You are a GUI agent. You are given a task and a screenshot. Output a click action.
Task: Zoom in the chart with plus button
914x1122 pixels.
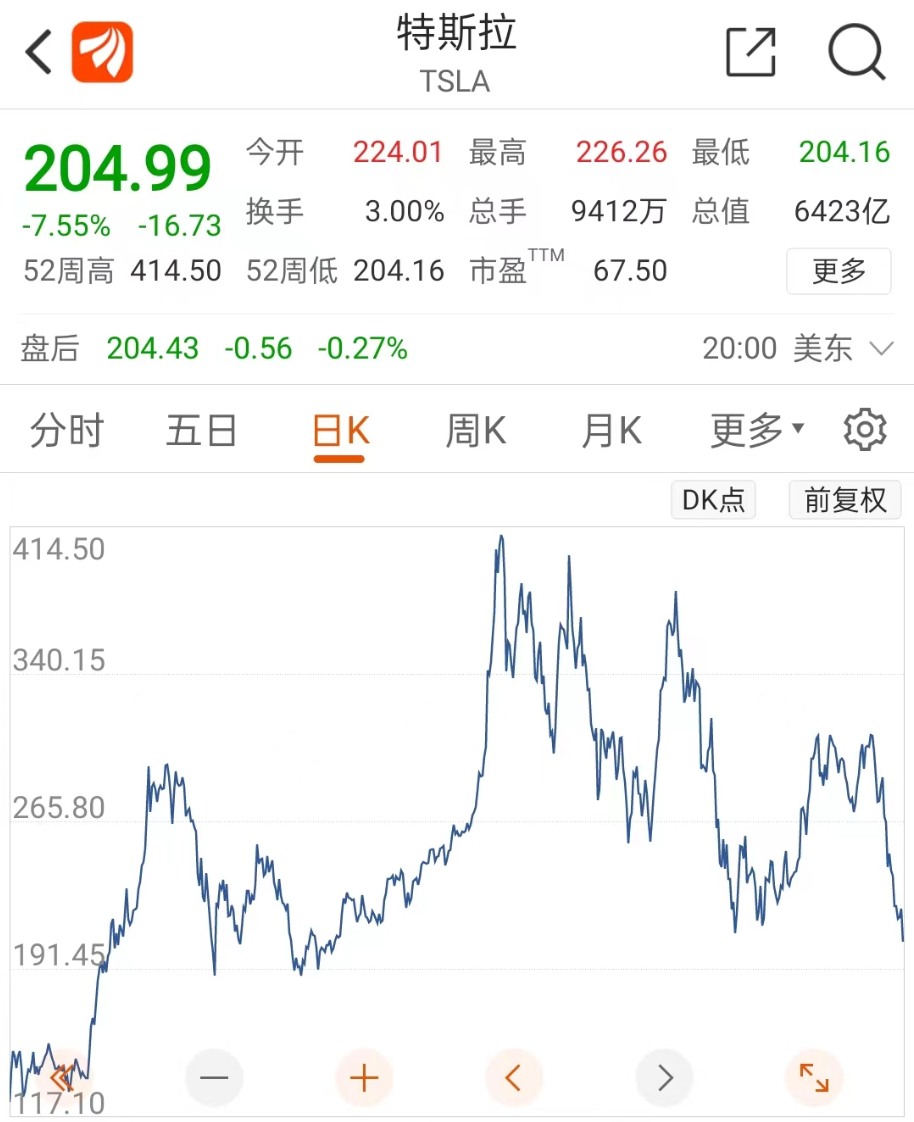click(x=364, y=1078)
